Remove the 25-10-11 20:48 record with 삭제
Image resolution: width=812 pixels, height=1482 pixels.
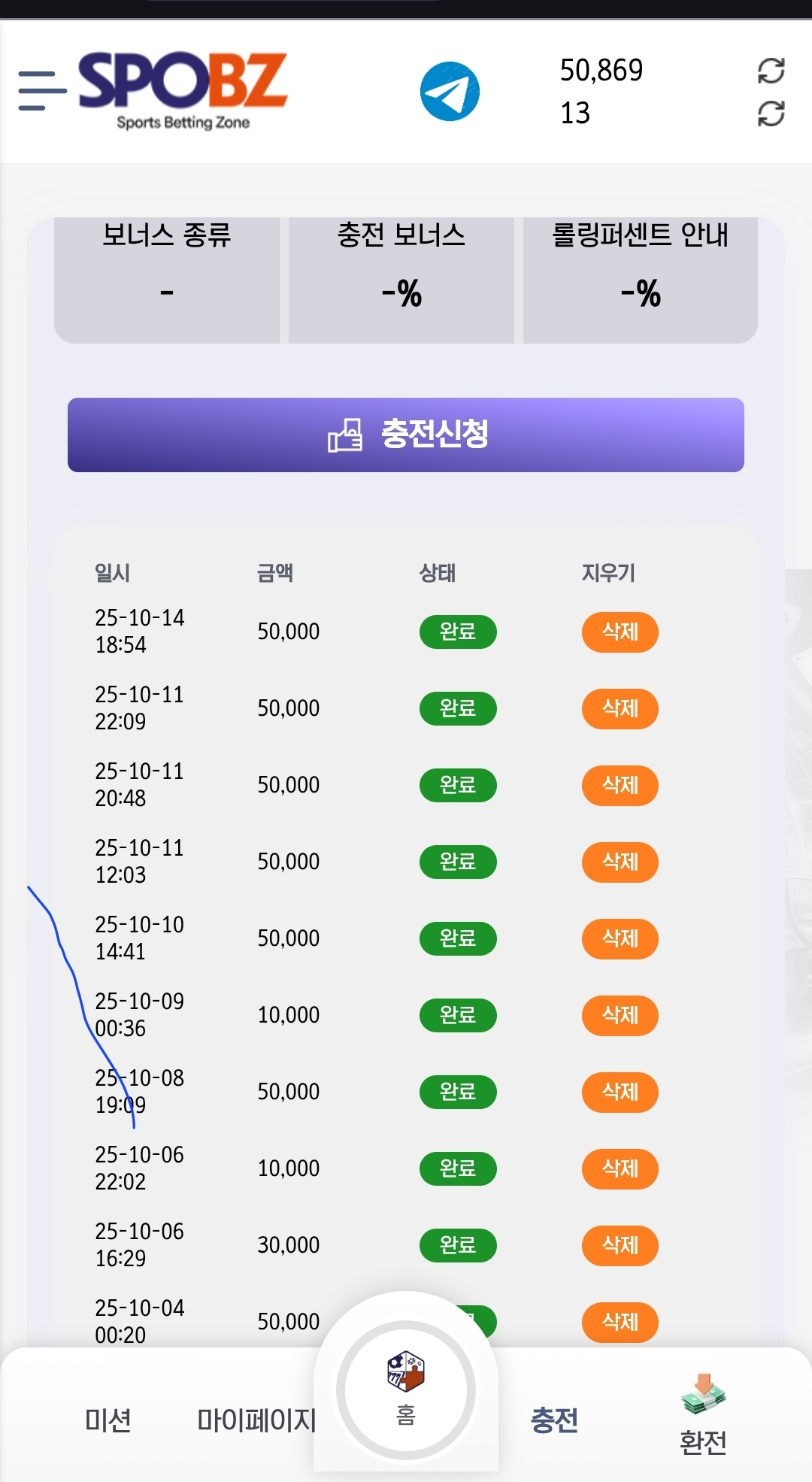pos(620,786)
